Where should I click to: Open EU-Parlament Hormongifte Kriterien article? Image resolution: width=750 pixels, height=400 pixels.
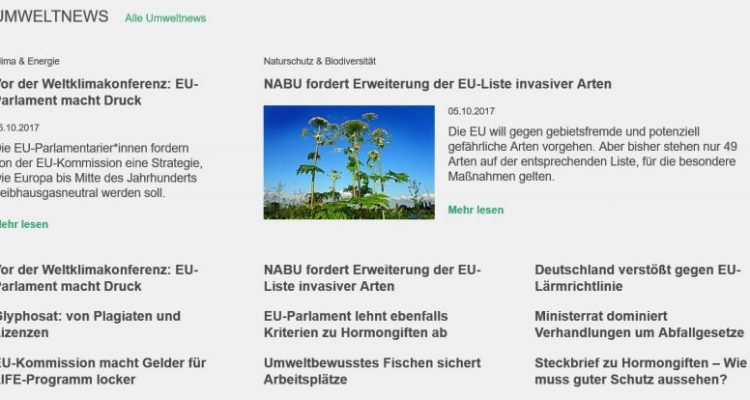point(355,324)
